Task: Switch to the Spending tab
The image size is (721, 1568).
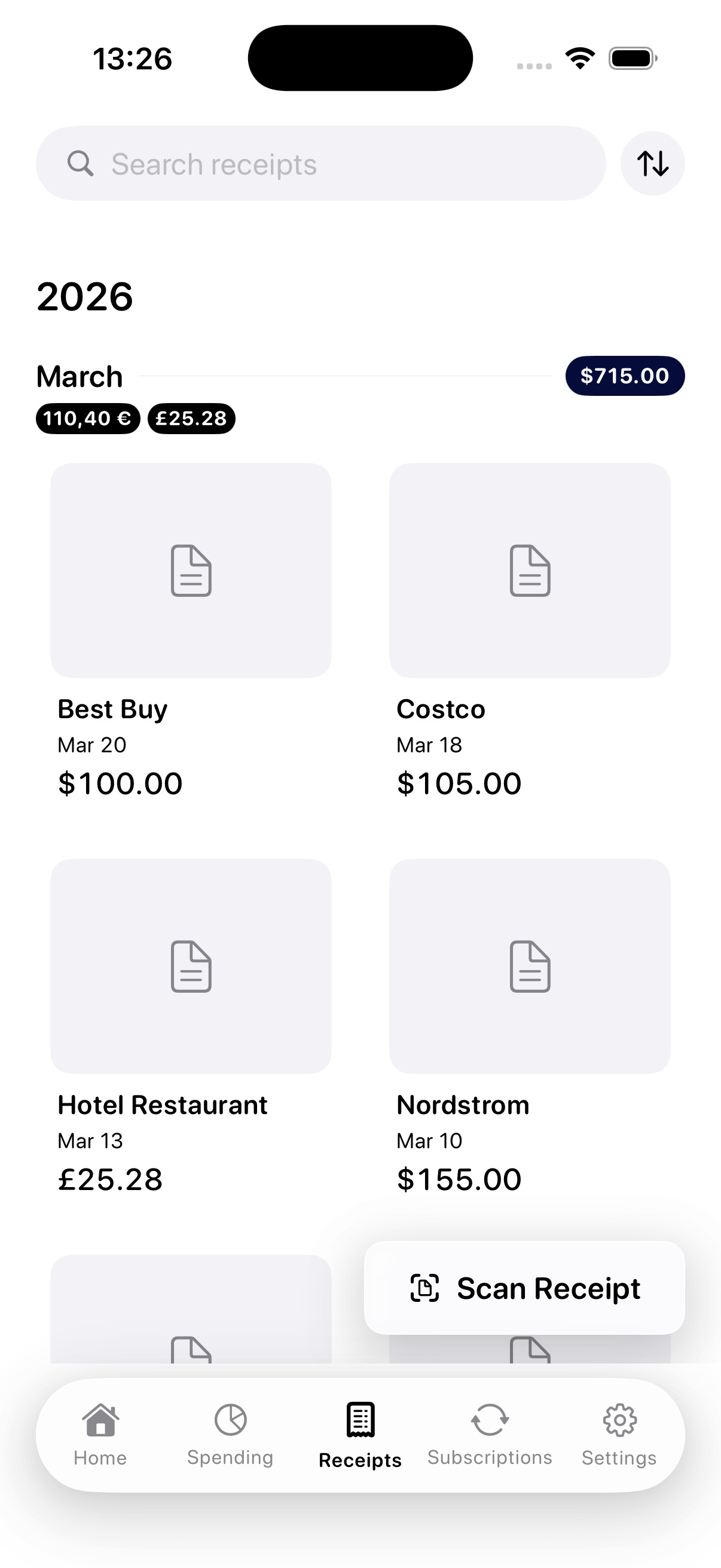Action: (230, 1434)
